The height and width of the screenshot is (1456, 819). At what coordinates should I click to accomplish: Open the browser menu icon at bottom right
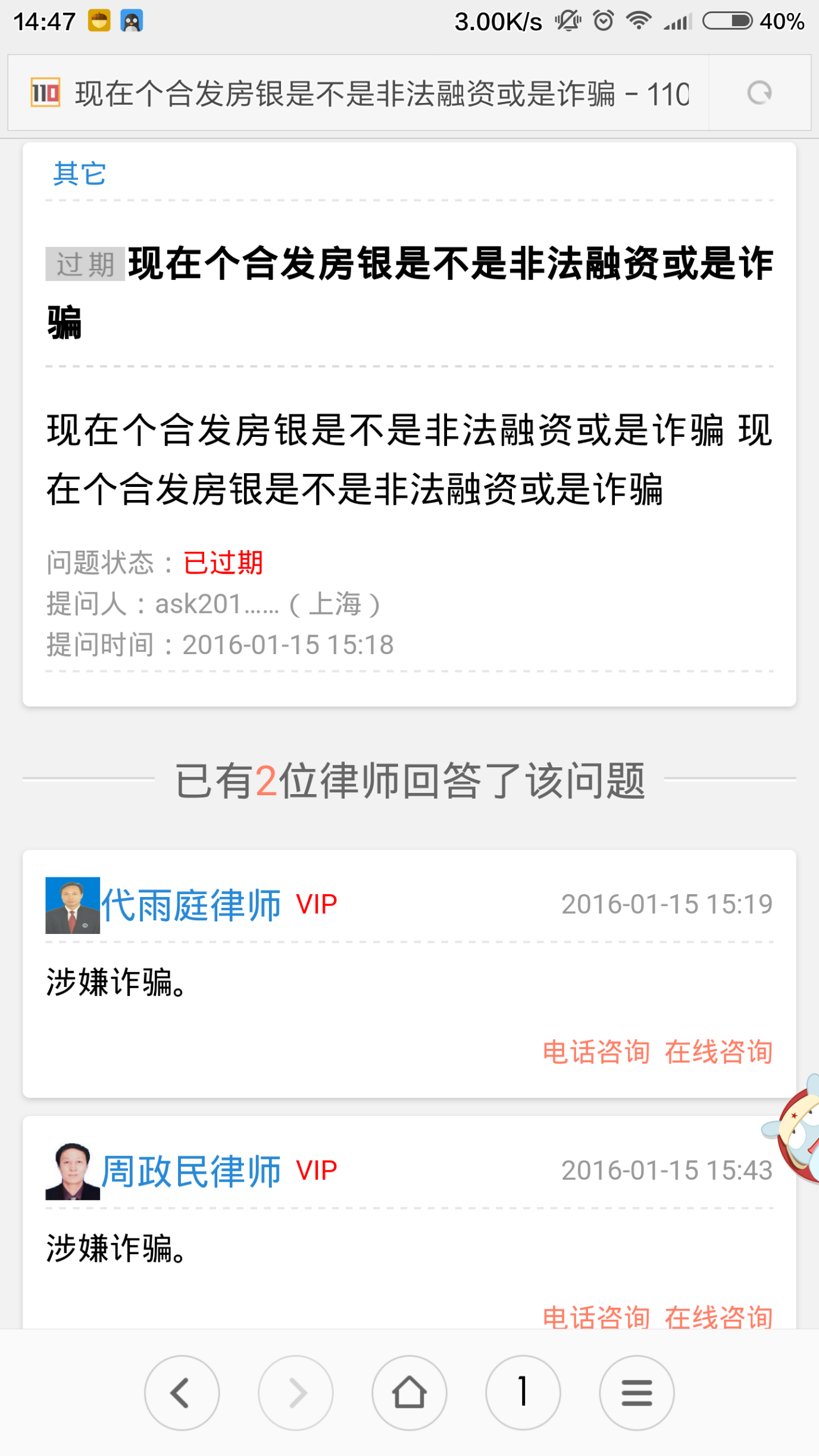[636, 1392]
